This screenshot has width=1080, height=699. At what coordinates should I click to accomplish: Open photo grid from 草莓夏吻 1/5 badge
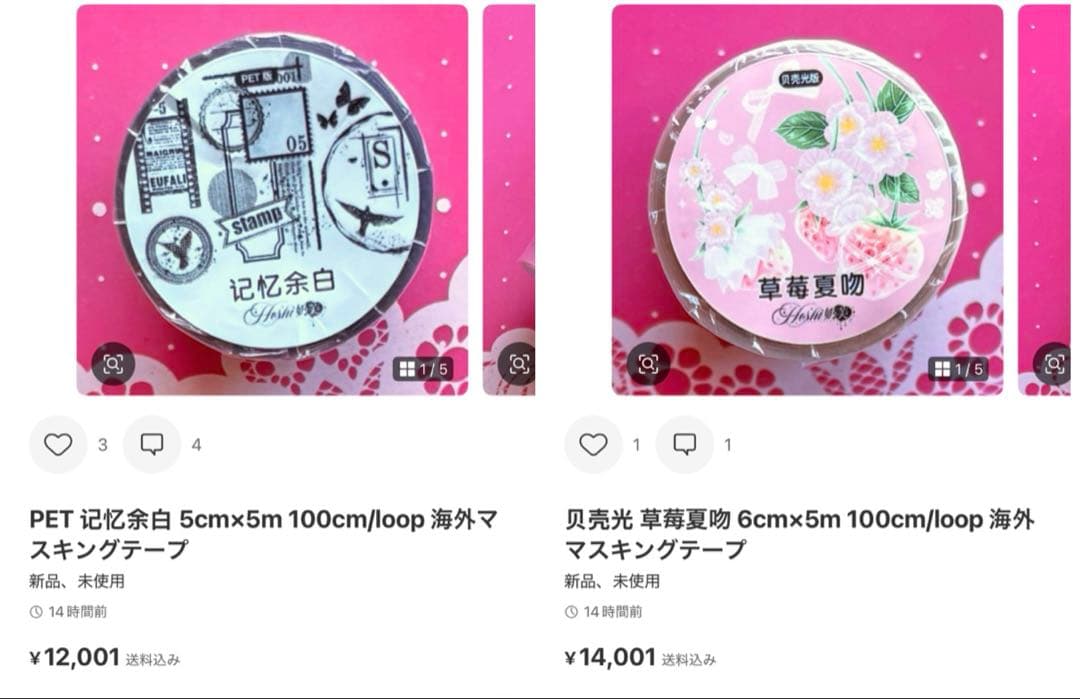[958, 369]
